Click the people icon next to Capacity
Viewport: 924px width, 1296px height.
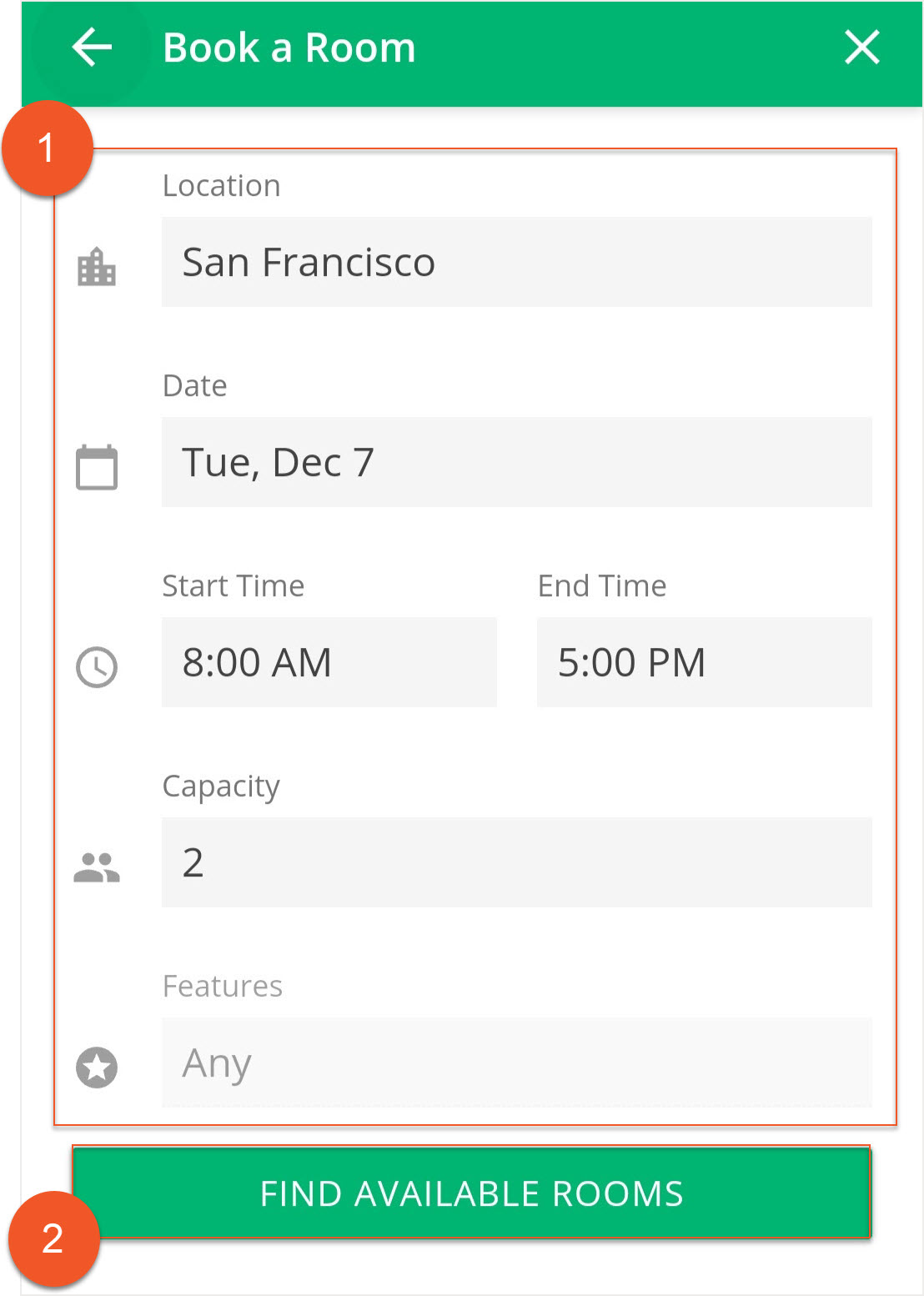[x=97, y=867]
